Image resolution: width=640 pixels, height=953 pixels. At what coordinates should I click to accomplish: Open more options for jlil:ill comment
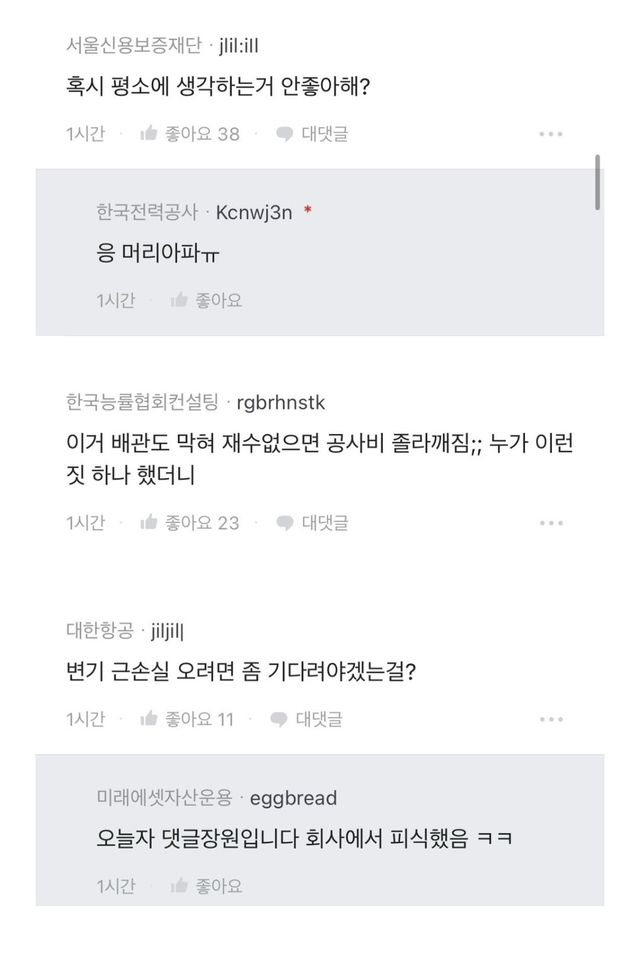click(x=551, y=134)
